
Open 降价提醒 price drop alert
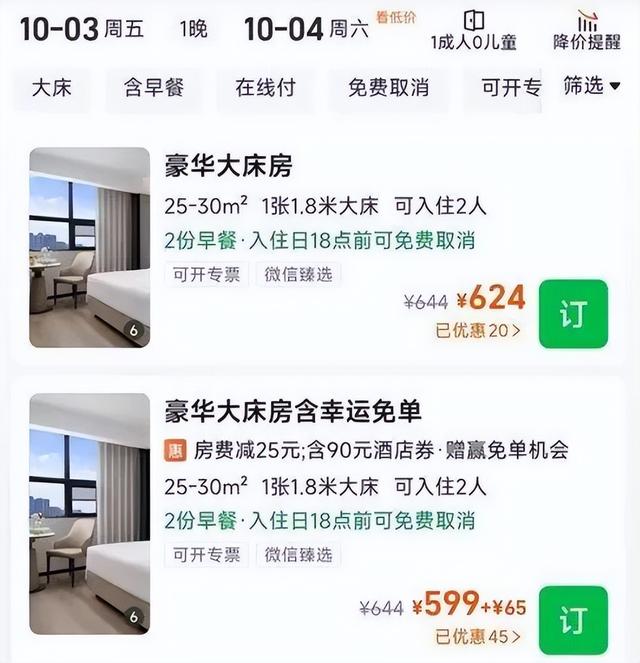[587, 30]
